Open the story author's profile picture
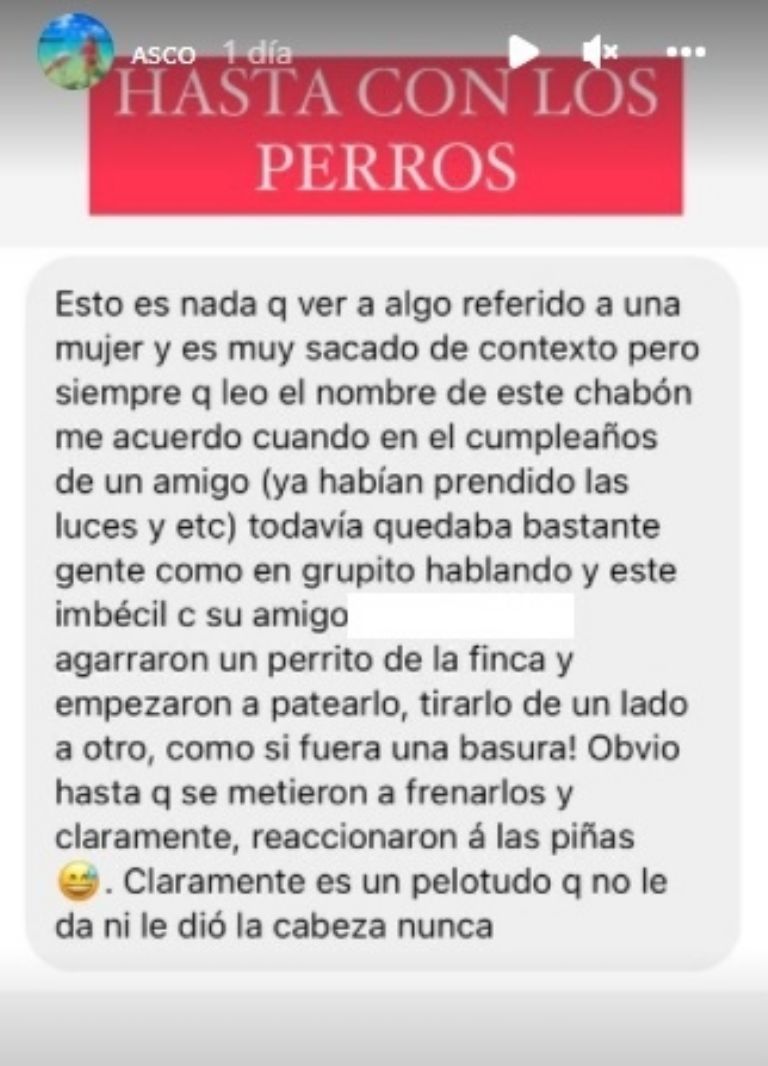This screenshot has height=1066, width=768. click(75, 51)
